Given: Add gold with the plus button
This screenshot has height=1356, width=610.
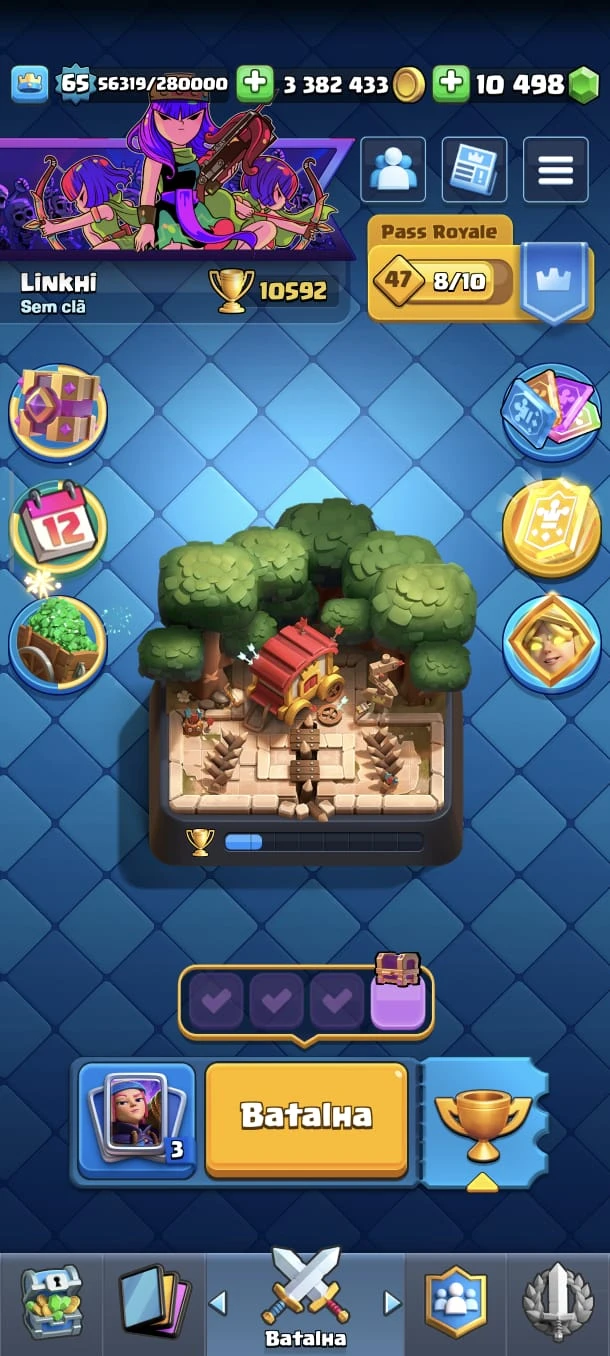Looking at the screenshot, I should (x=254, y=84).
